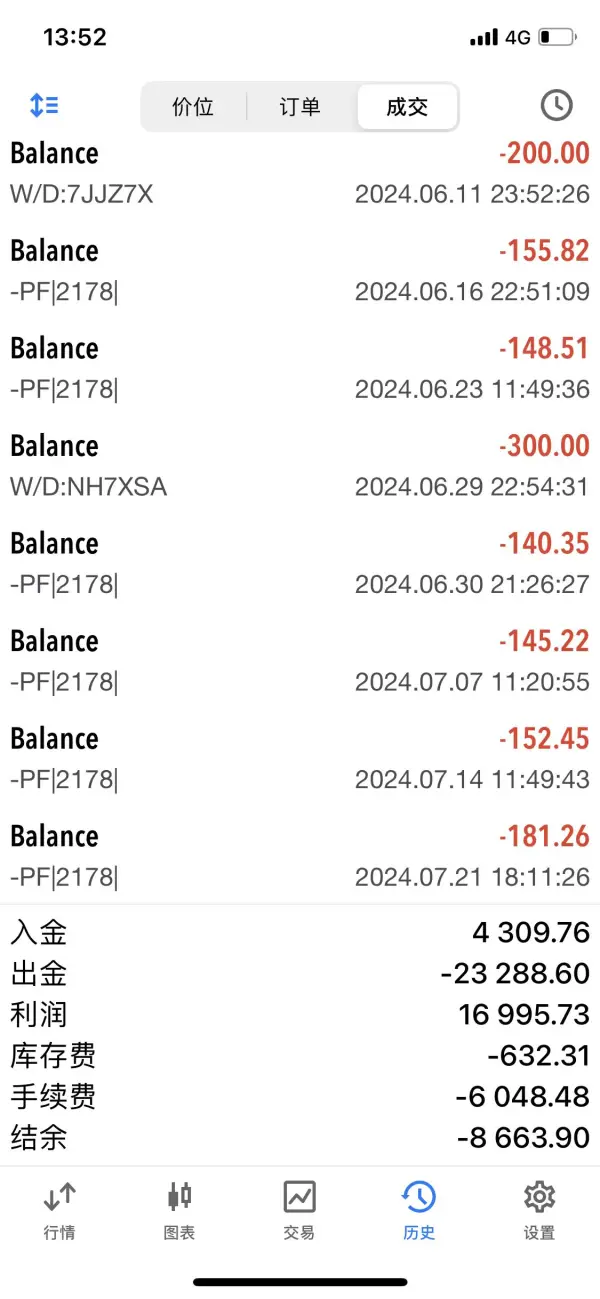
Task: Open the 设置 tab
Action: point(539,1210)
